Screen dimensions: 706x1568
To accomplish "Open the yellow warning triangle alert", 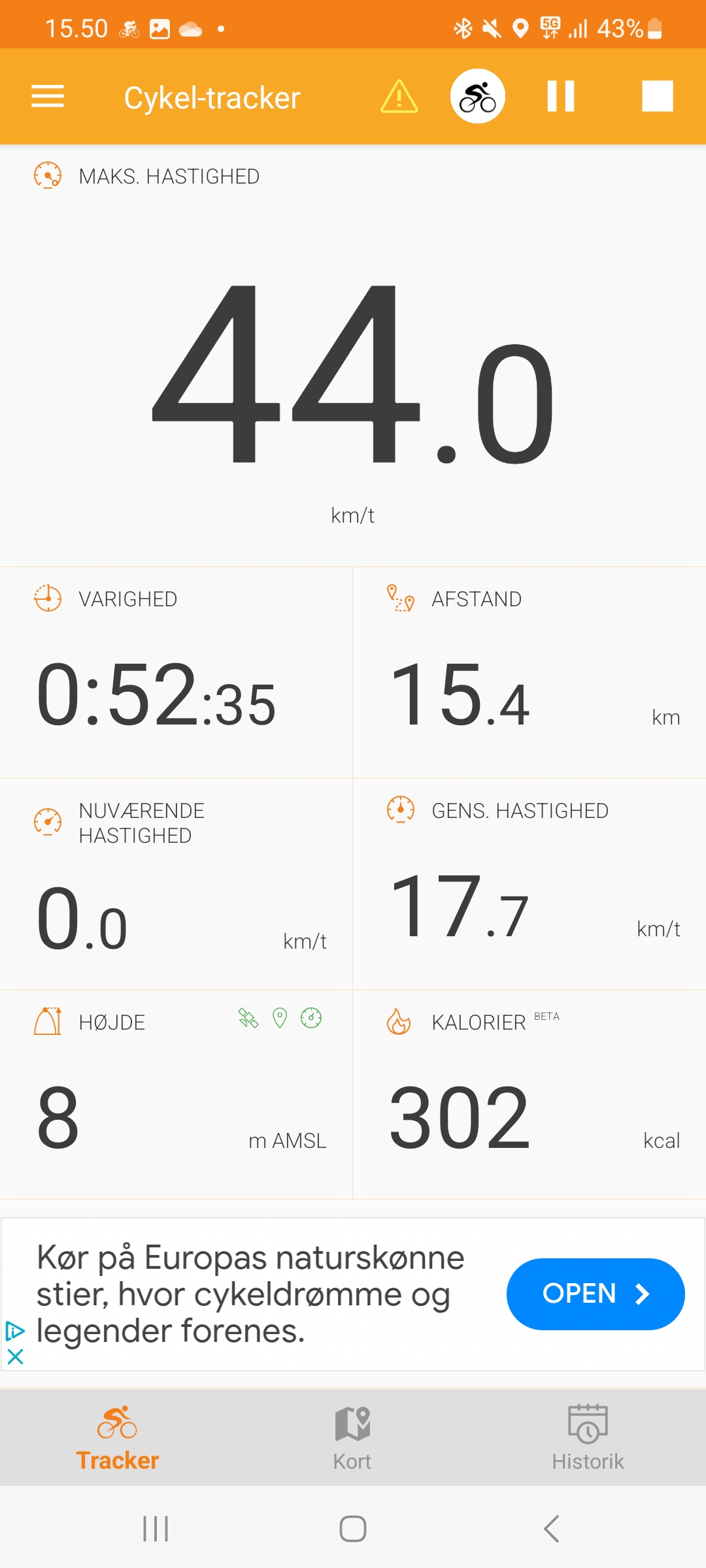I will pos(399,97).
